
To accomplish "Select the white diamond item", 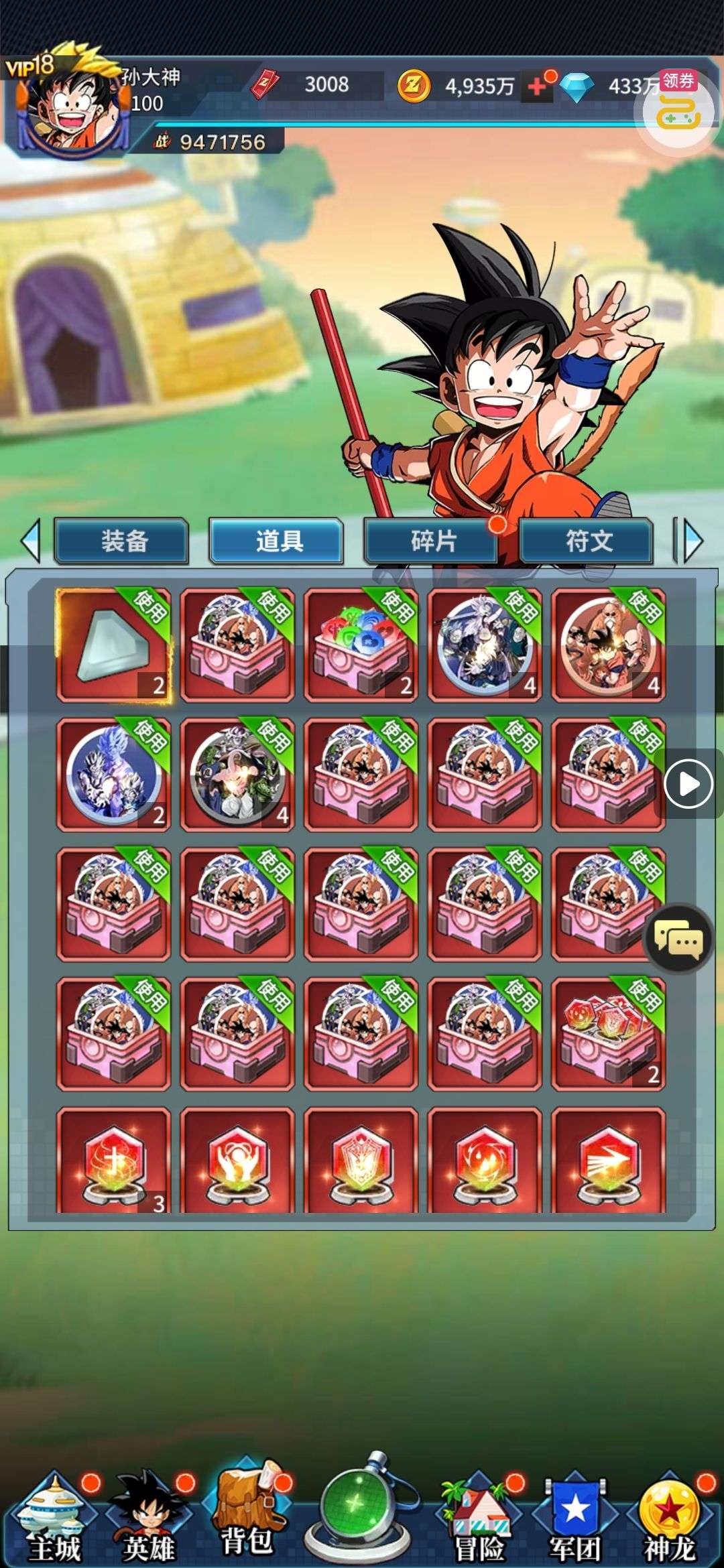I will pos(113,645).
